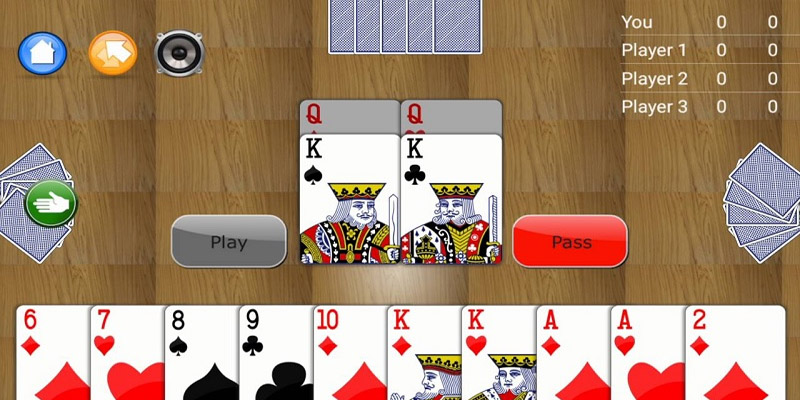The image size is (800, 400).
Task: Select the 8 of spades card
Action: 200,355
